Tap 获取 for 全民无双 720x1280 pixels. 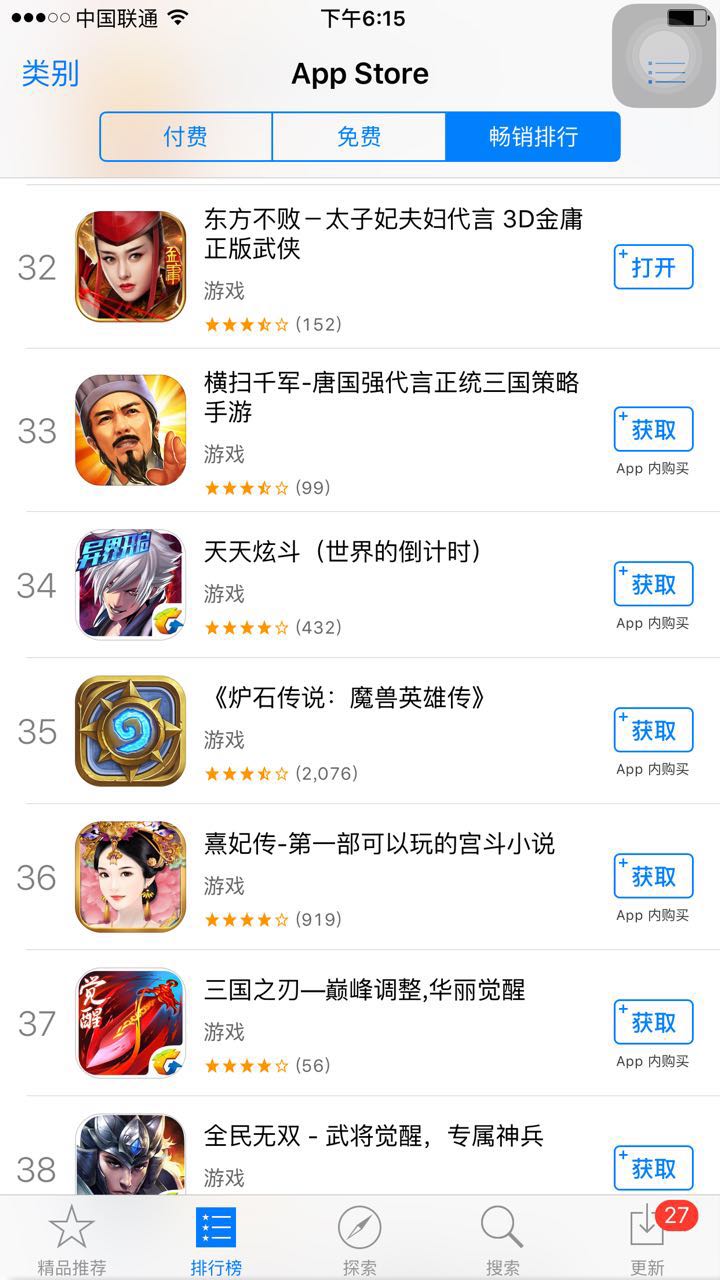point(653,1168)
